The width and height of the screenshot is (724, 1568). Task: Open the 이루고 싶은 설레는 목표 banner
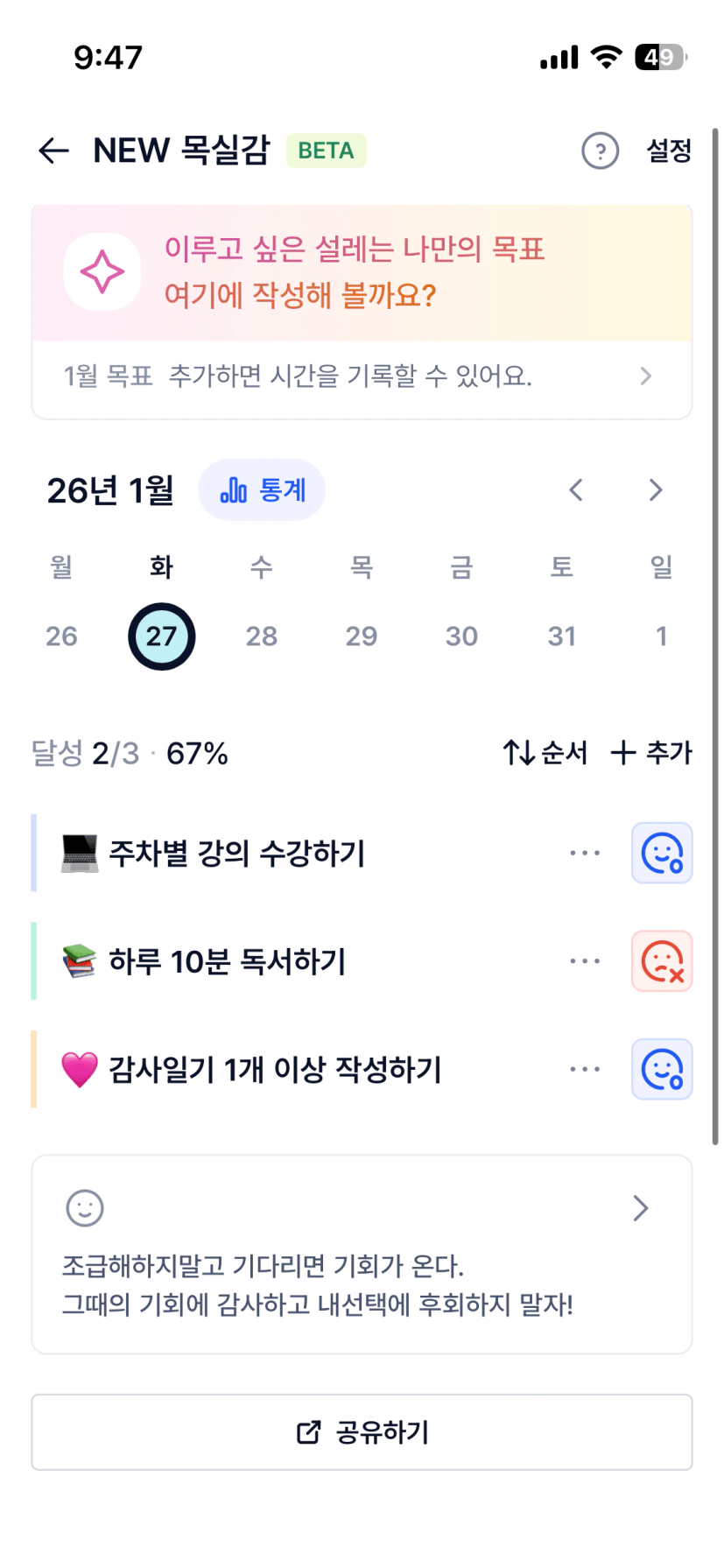click(x=362, y=273)
